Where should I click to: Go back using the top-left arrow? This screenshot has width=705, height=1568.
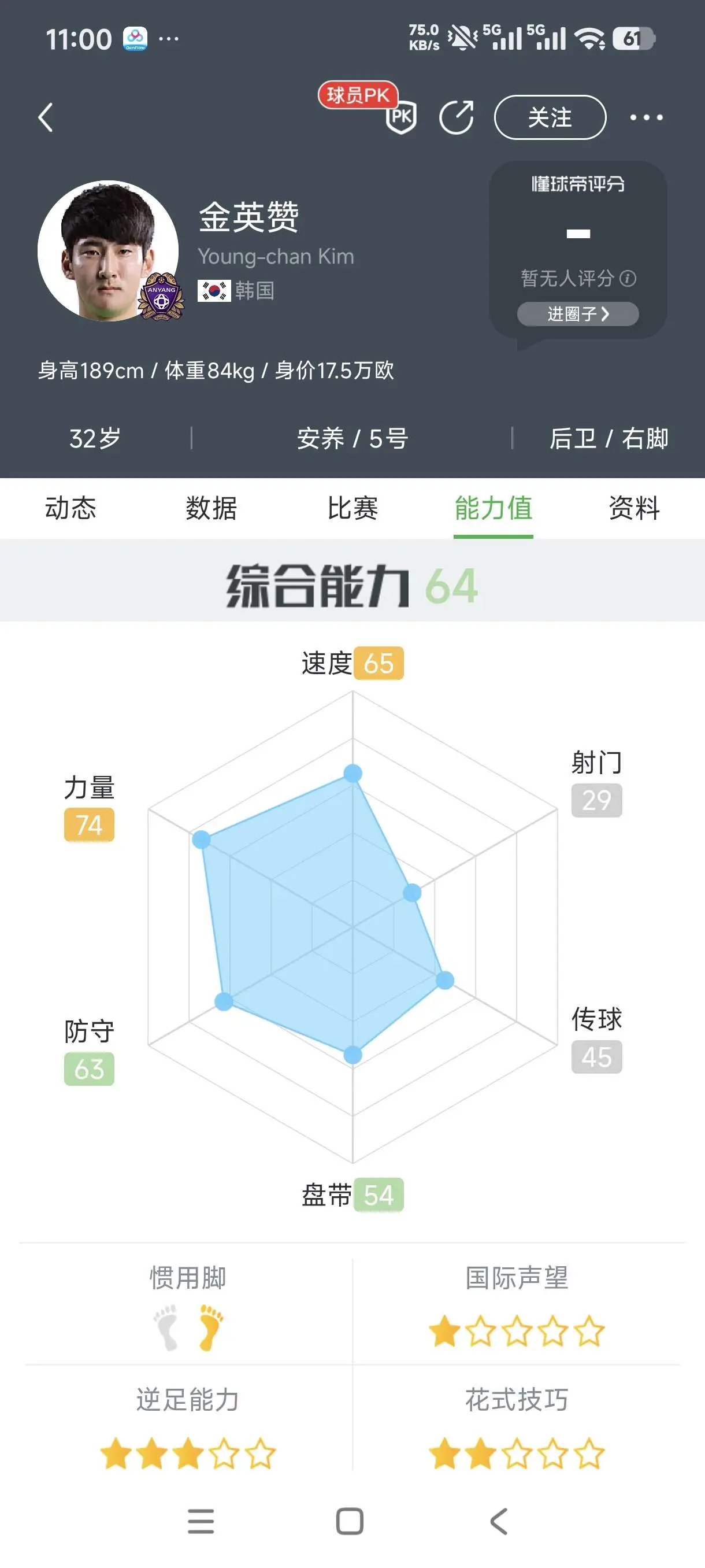pos(46,117)
